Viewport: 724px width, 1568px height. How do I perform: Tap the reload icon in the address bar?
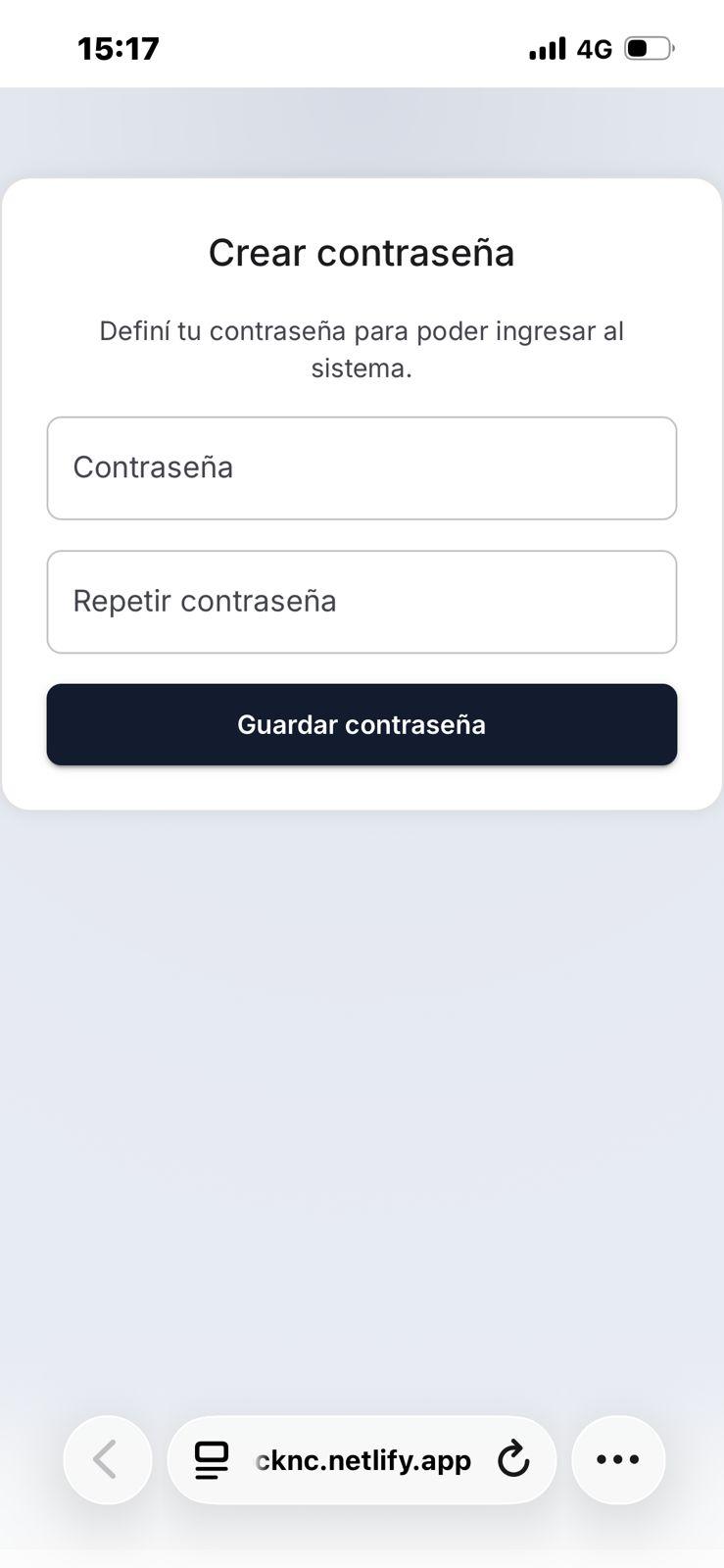point(513,1459)
